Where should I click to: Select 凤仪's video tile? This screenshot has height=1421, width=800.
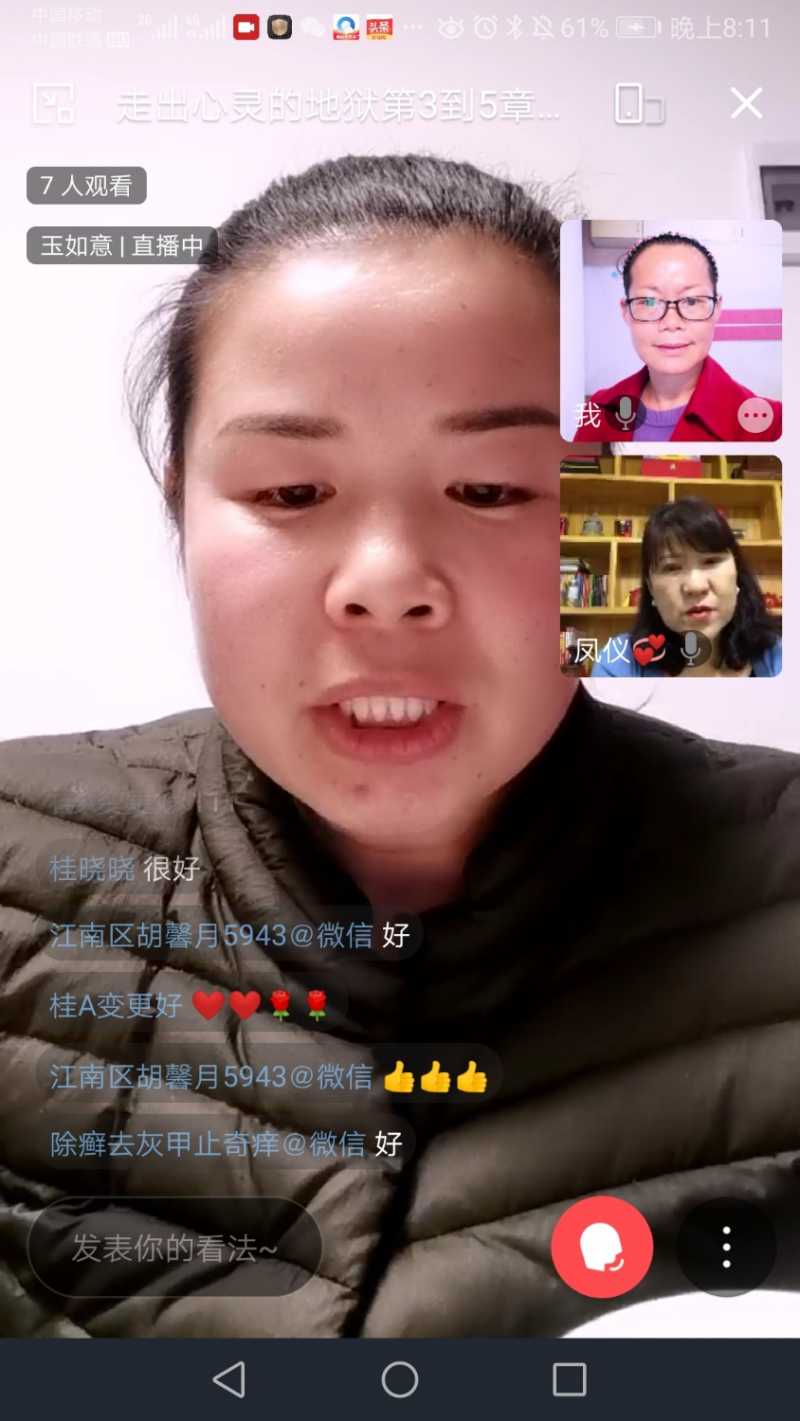671,566
